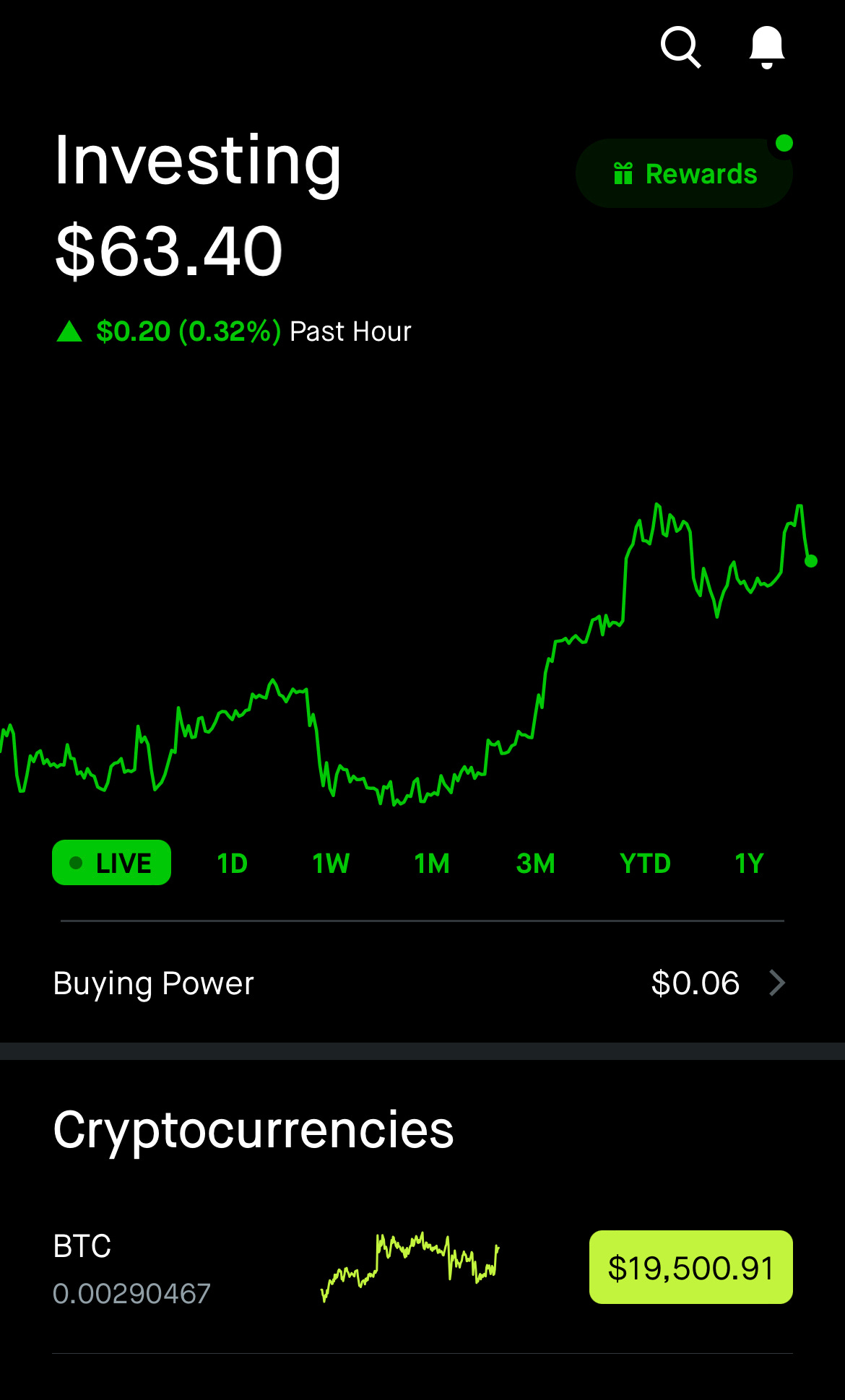The height and width of the screenshot is (1400, 845).
Task: Show the 3M chart range
Action: (x=535, y=864)
